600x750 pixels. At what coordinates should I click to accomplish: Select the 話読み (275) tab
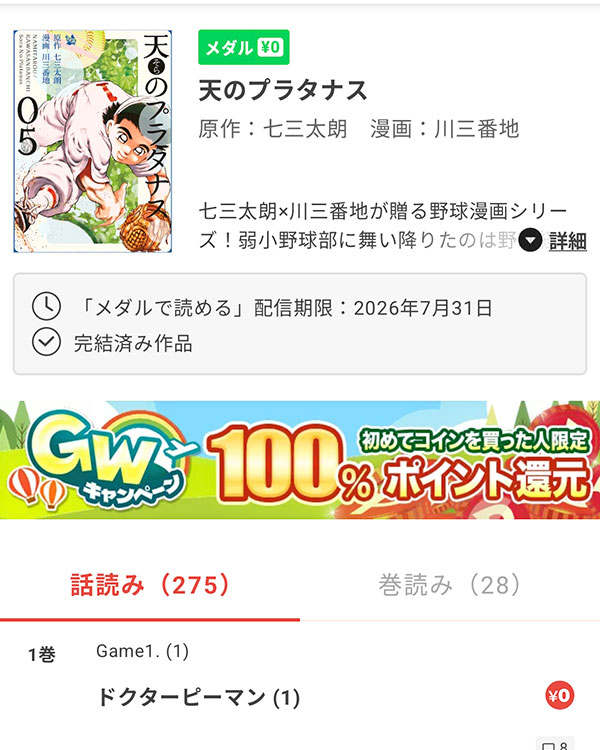[150, 585]
